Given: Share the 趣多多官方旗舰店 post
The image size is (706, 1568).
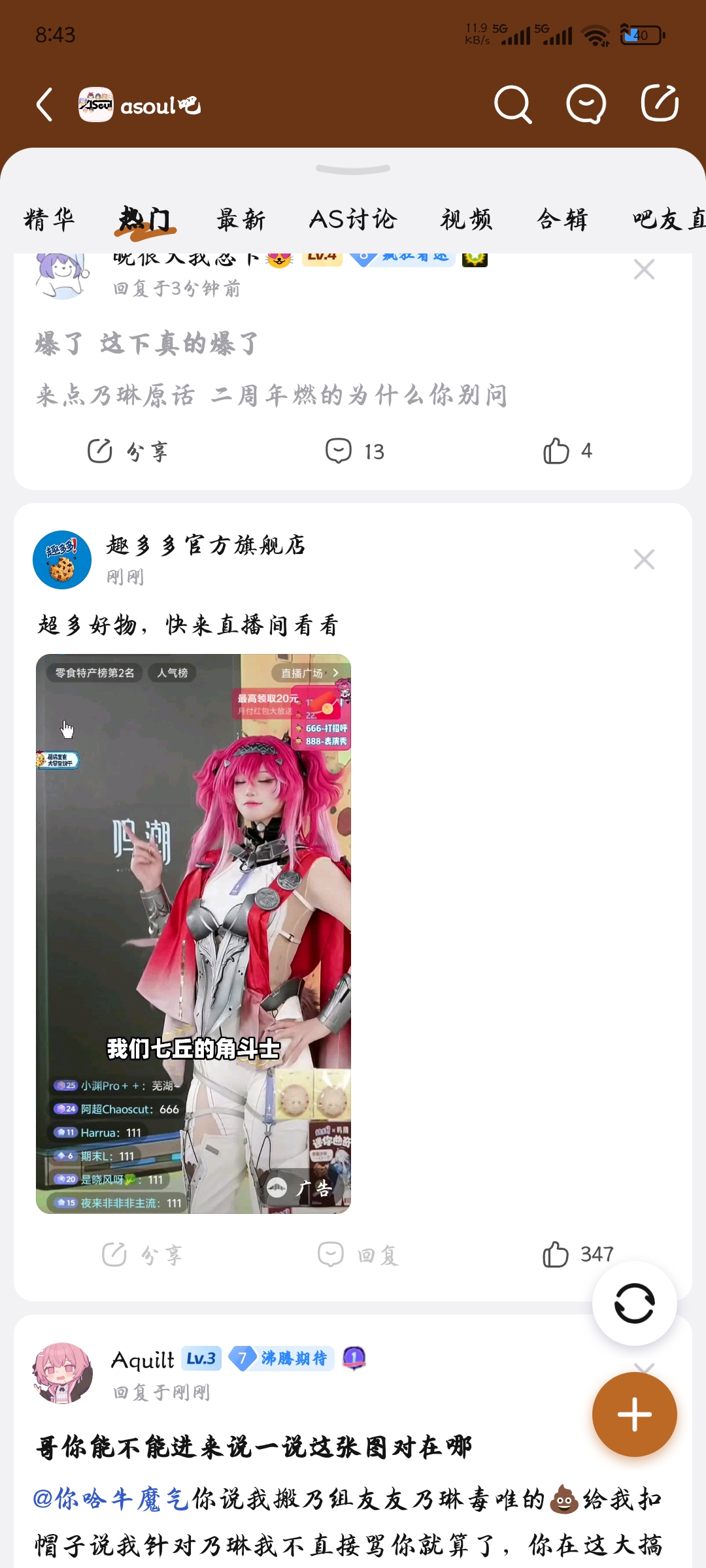Looking at the screenshot, I should (143, 1255).
